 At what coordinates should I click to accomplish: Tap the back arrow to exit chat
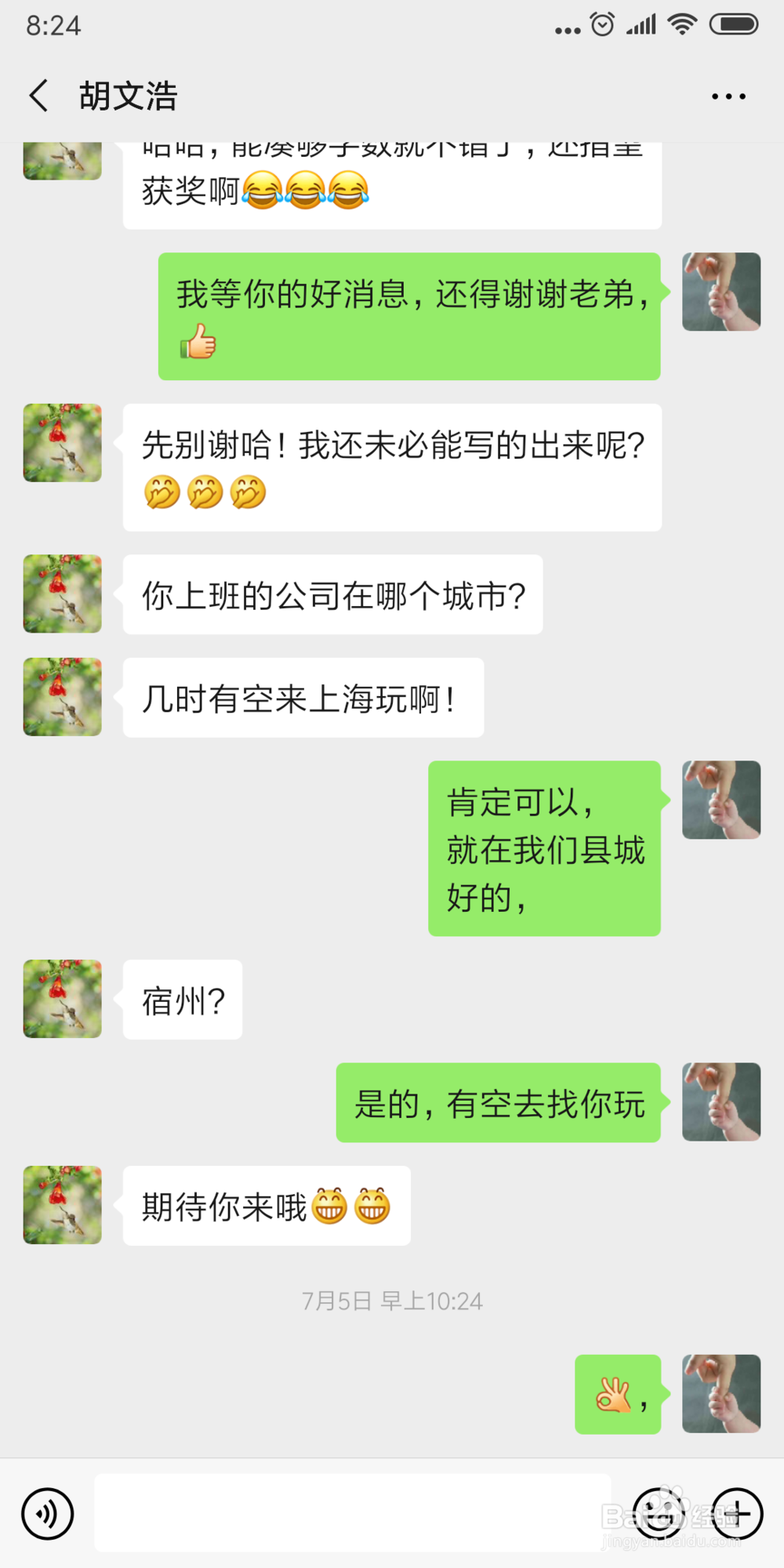click(39, 94)
